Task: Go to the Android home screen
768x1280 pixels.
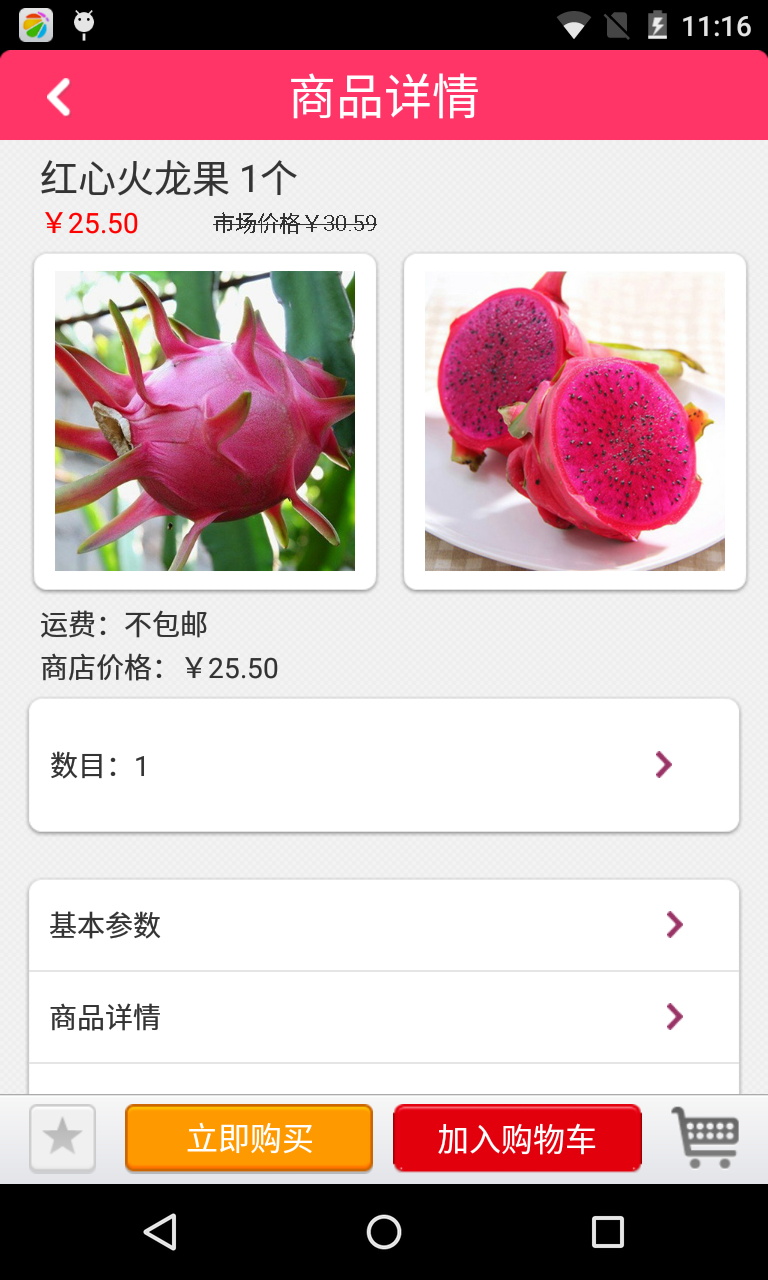Action: pyautogui.click(x=384, y=1232)
